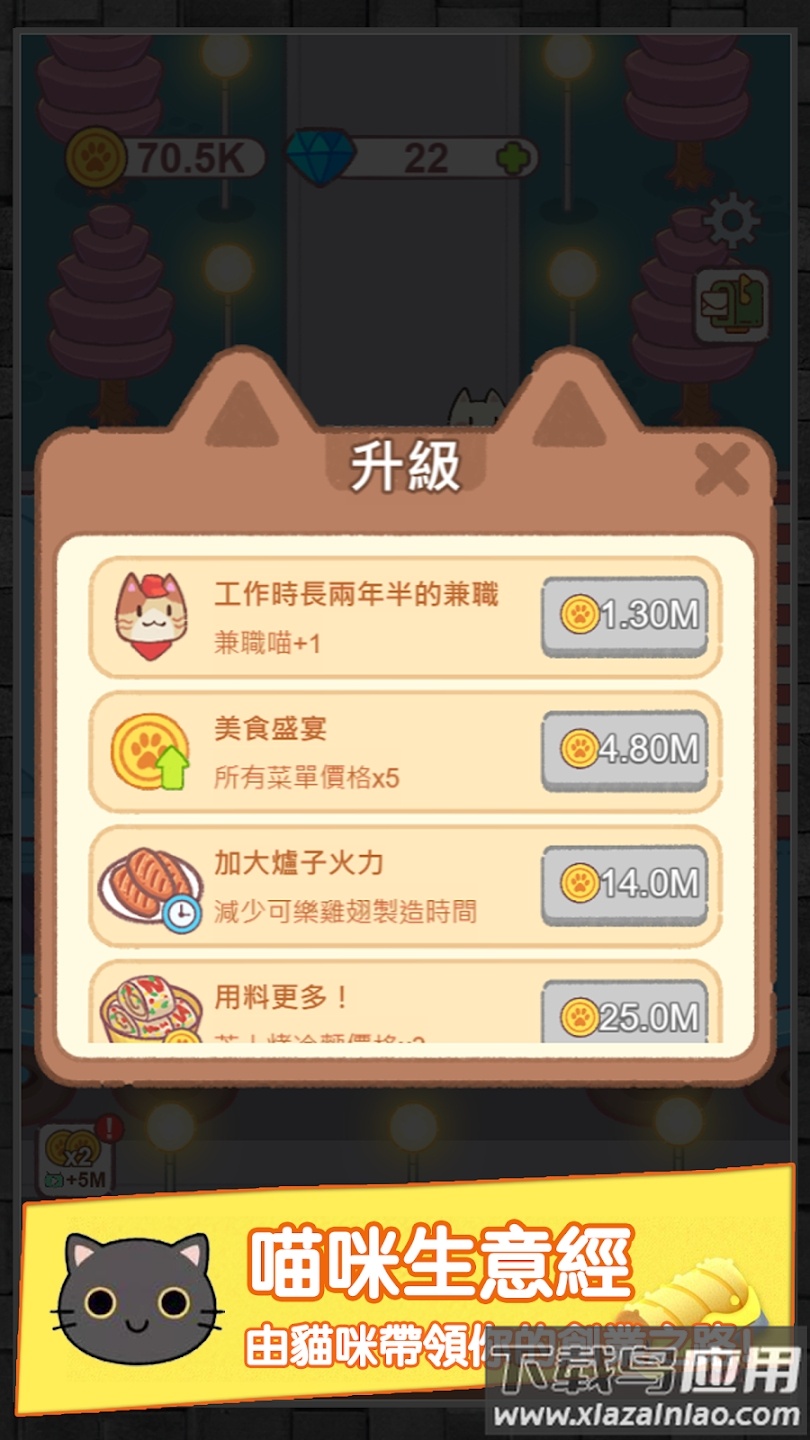This screenshot has height=1440, width=810.
Task: Click the paw coin icon showing 70.5K balance
Action: pyautogui.click(x=93, y=156)
